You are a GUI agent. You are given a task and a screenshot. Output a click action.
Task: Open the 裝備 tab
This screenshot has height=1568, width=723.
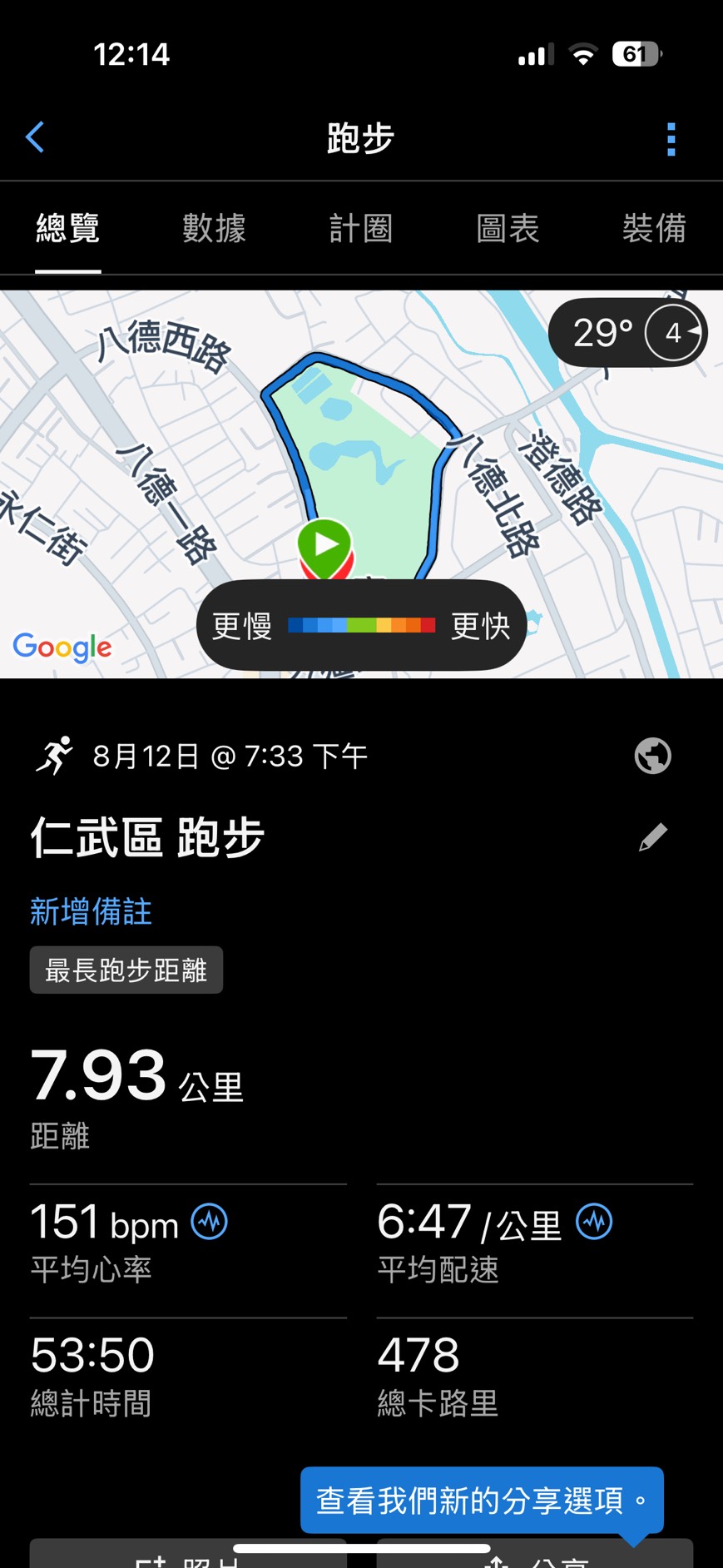655,228
